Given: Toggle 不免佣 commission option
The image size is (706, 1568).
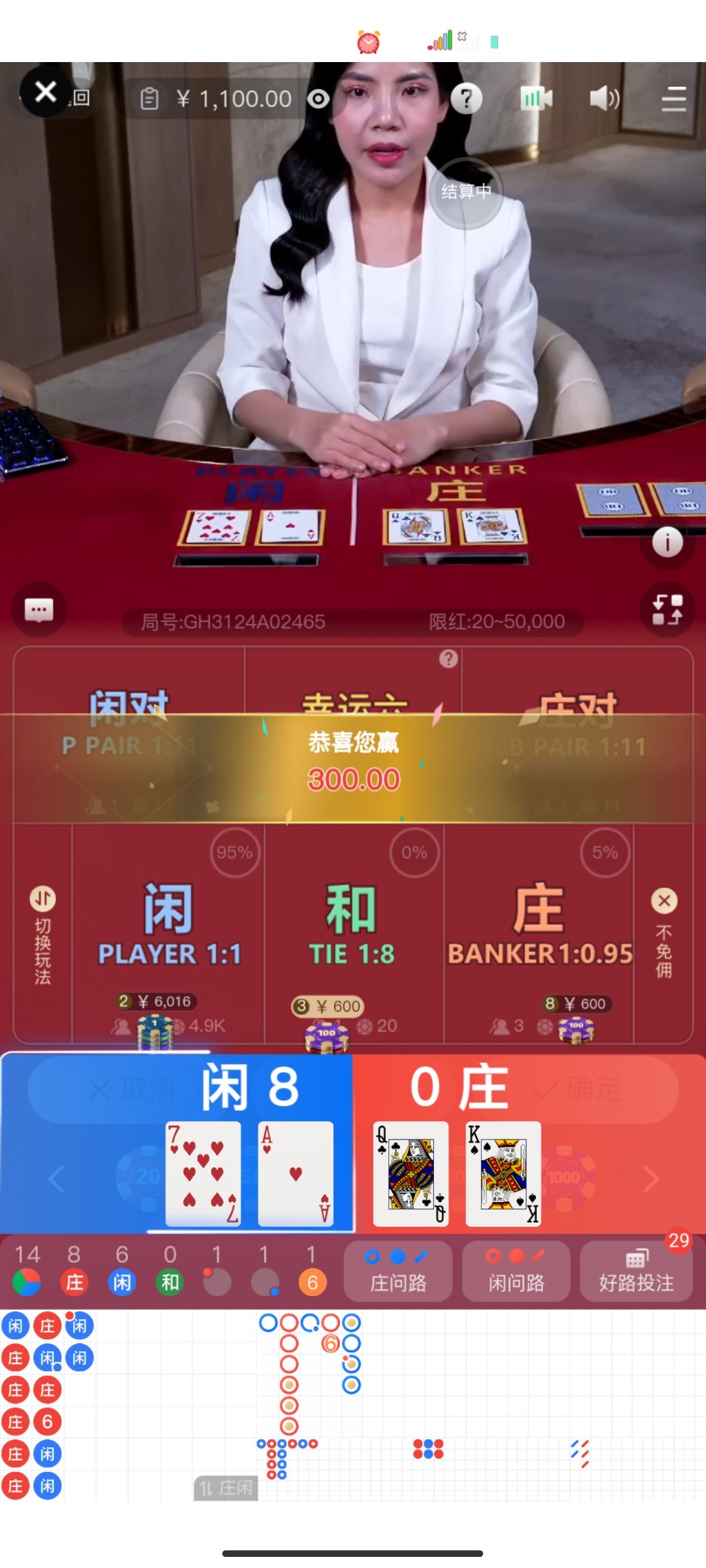Looking at the screenshot, I should pos(664,934).
